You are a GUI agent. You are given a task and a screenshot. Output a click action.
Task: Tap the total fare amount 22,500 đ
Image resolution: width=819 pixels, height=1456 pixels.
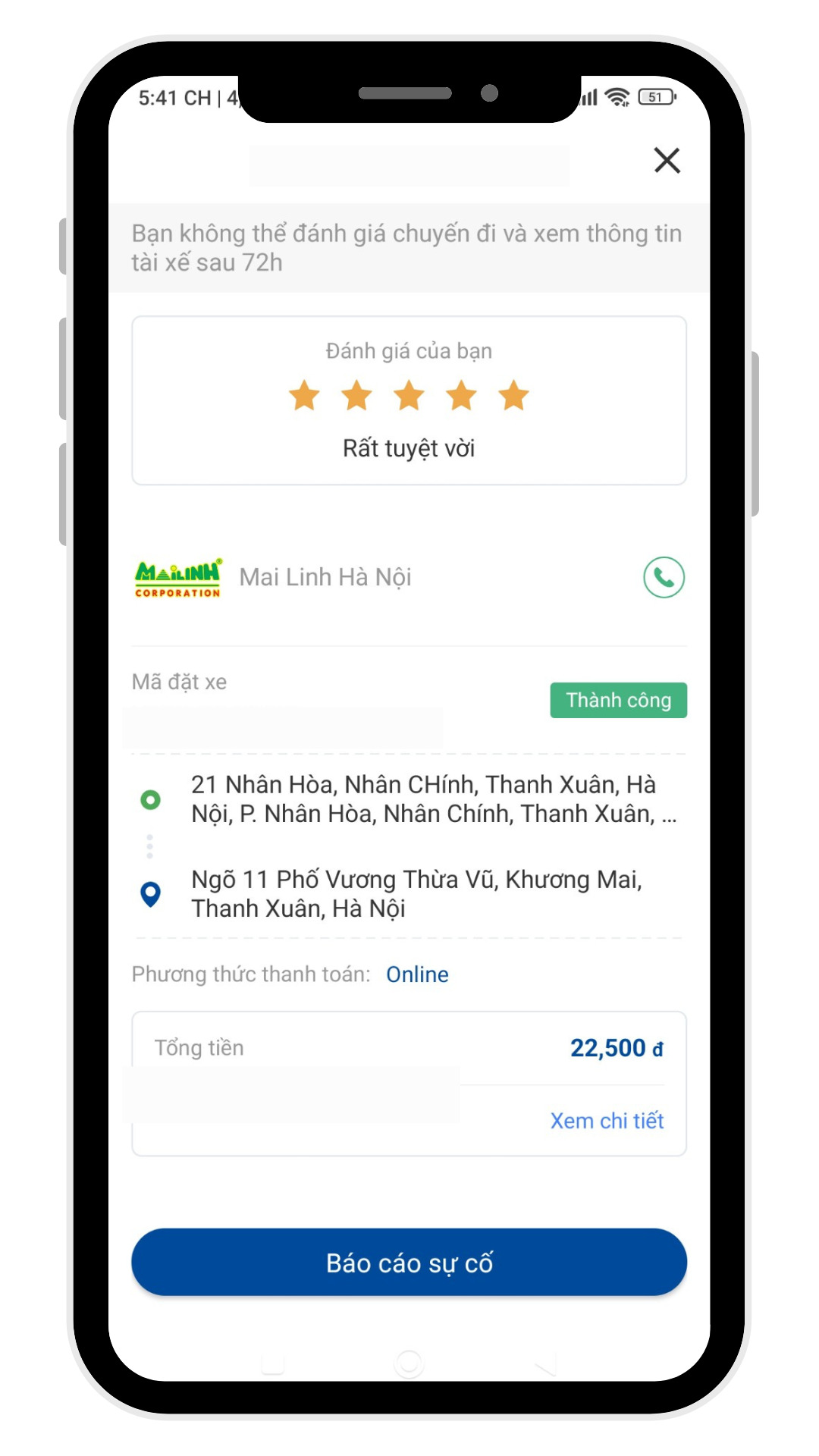click(617, 1047)
